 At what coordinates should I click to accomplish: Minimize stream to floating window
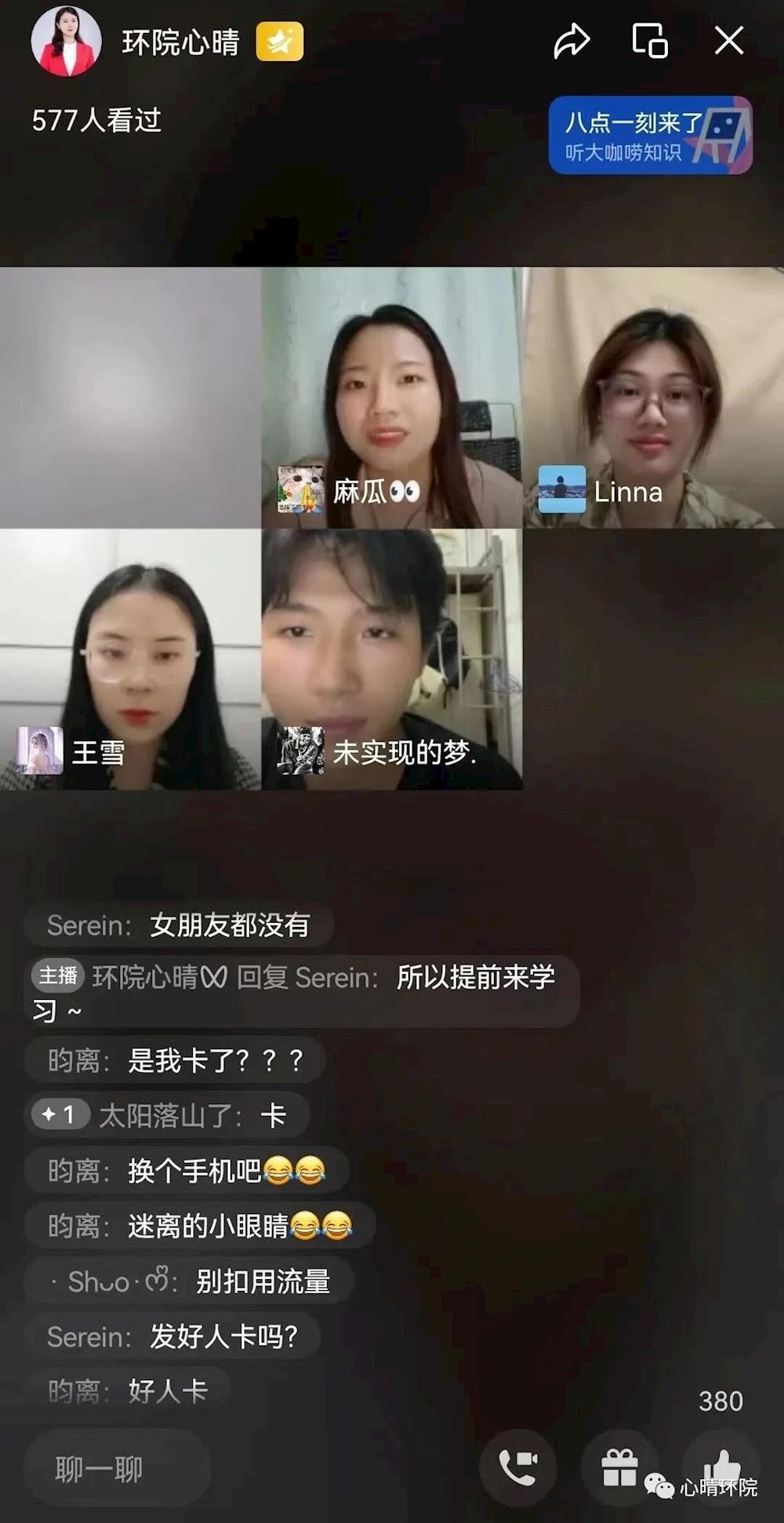pyautogui.click(x=650, y=40)
